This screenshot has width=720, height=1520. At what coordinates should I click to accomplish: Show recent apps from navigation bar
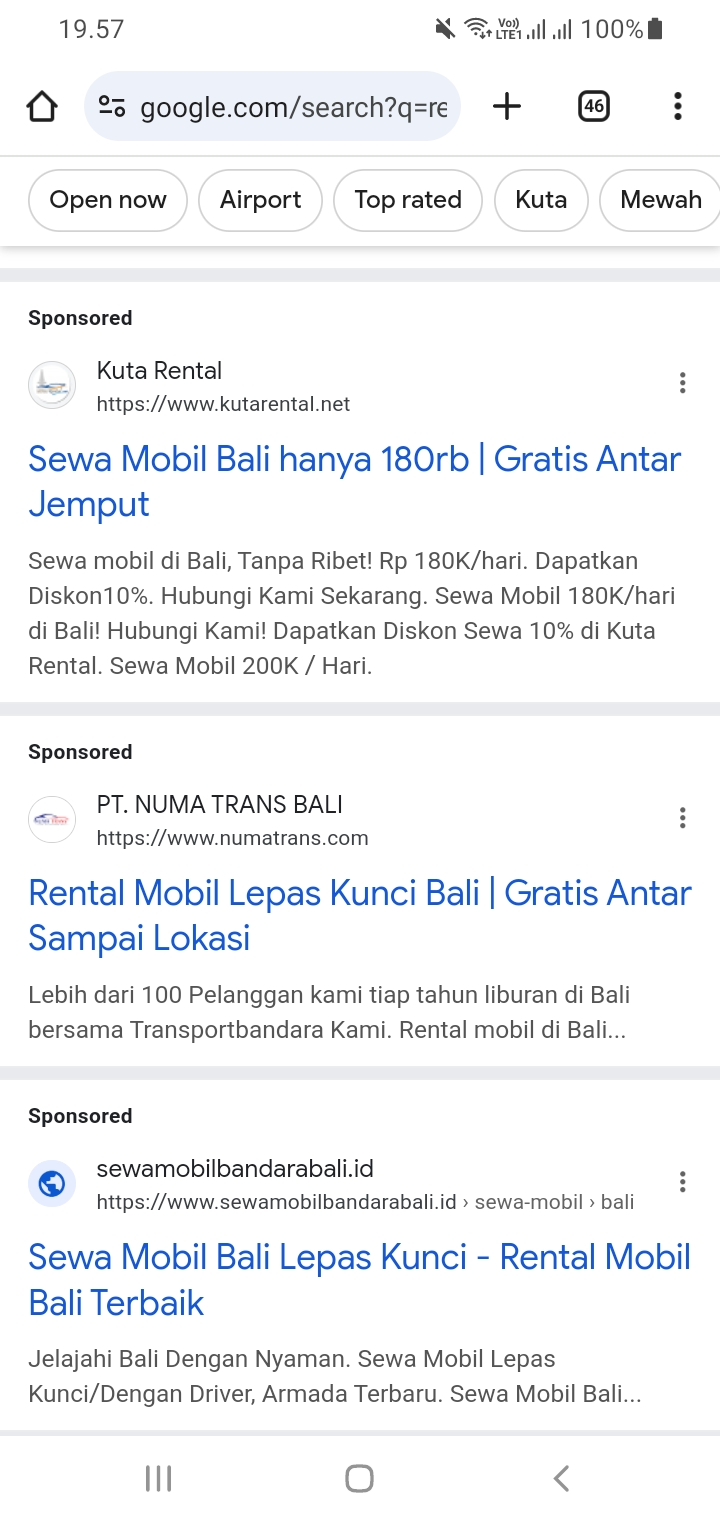click(x=159, y=1478)
